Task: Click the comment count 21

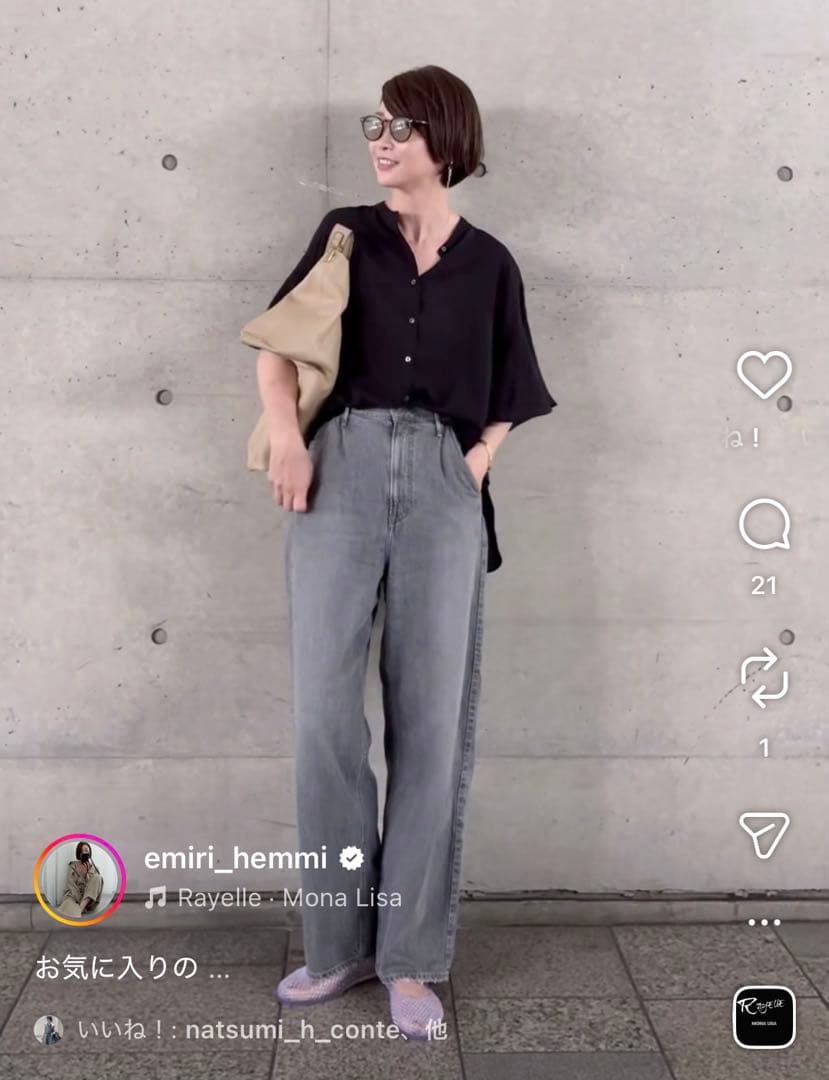Action: pos(766,587)
